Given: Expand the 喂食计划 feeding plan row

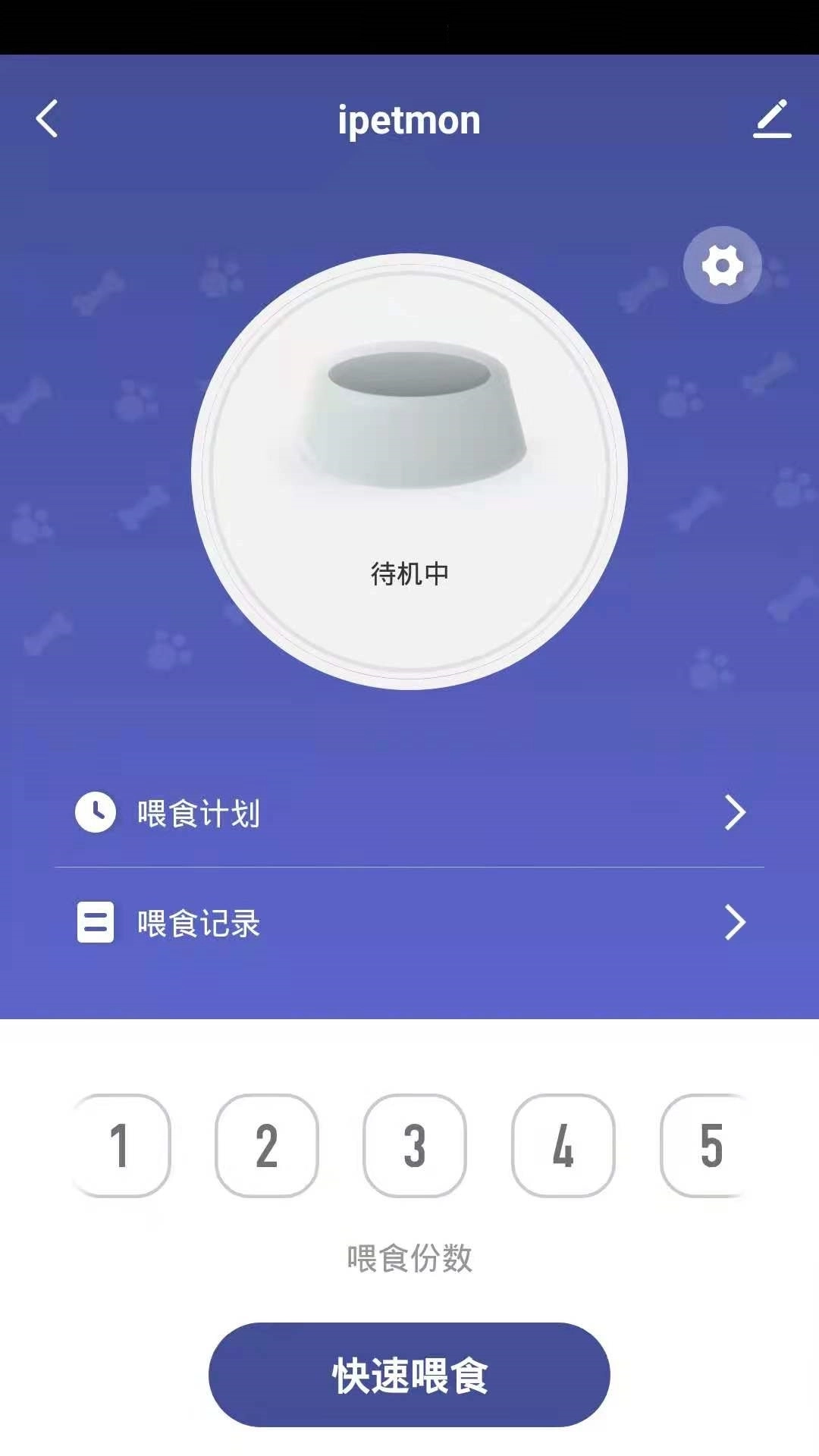Looking at the screenshot, I should (409, 812).
